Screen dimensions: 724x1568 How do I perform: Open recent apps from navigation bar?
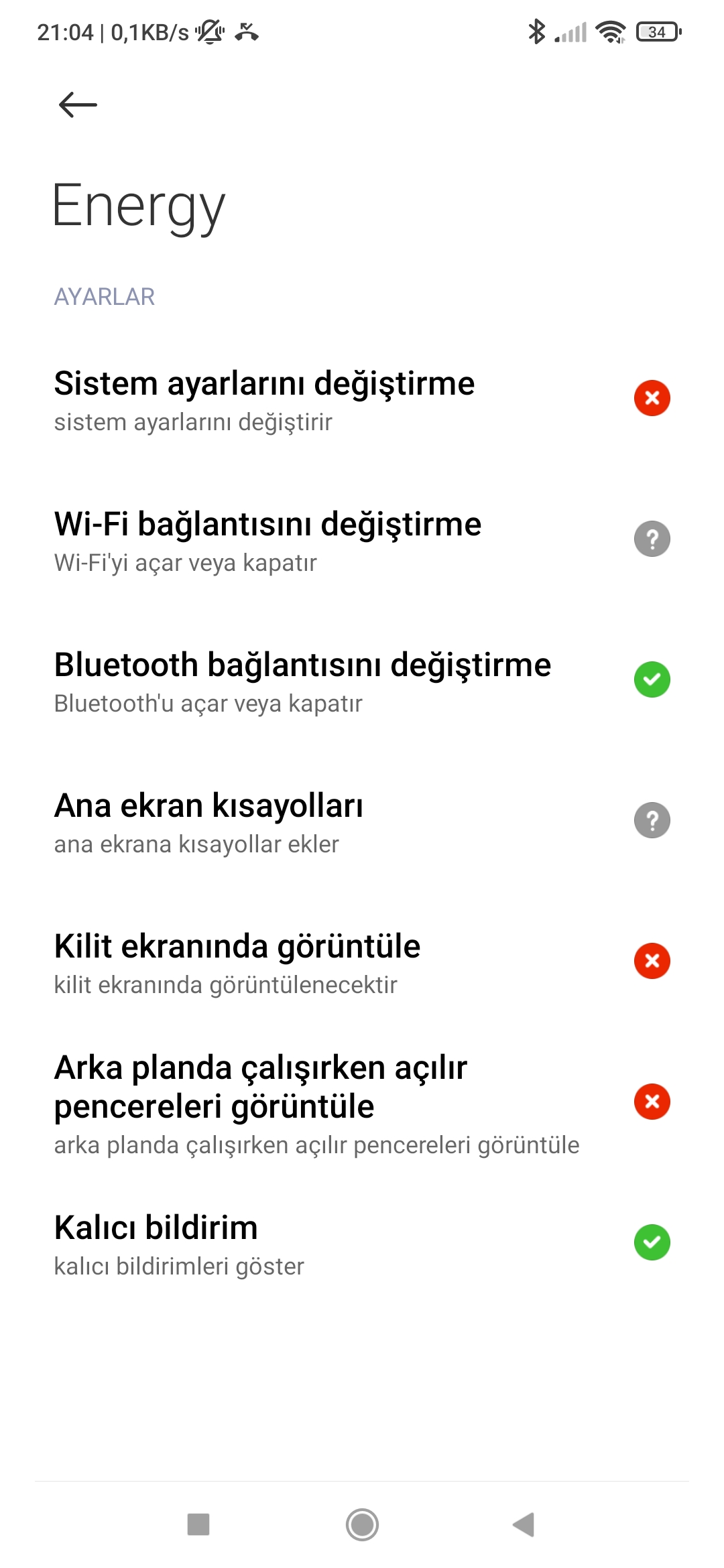[x=198, y=1524]
